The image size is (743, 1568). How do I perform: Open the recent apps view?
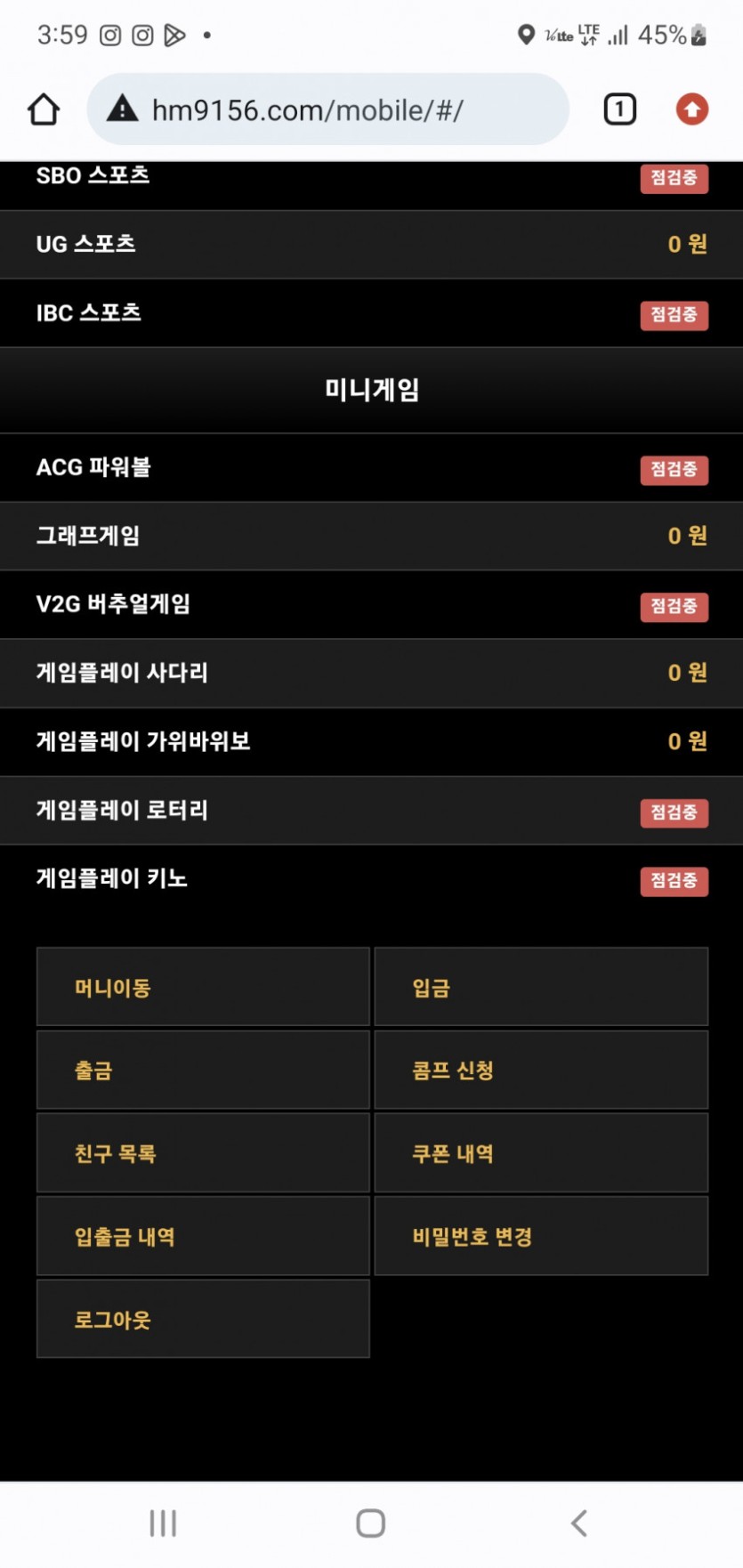(x=163, y=1523)
